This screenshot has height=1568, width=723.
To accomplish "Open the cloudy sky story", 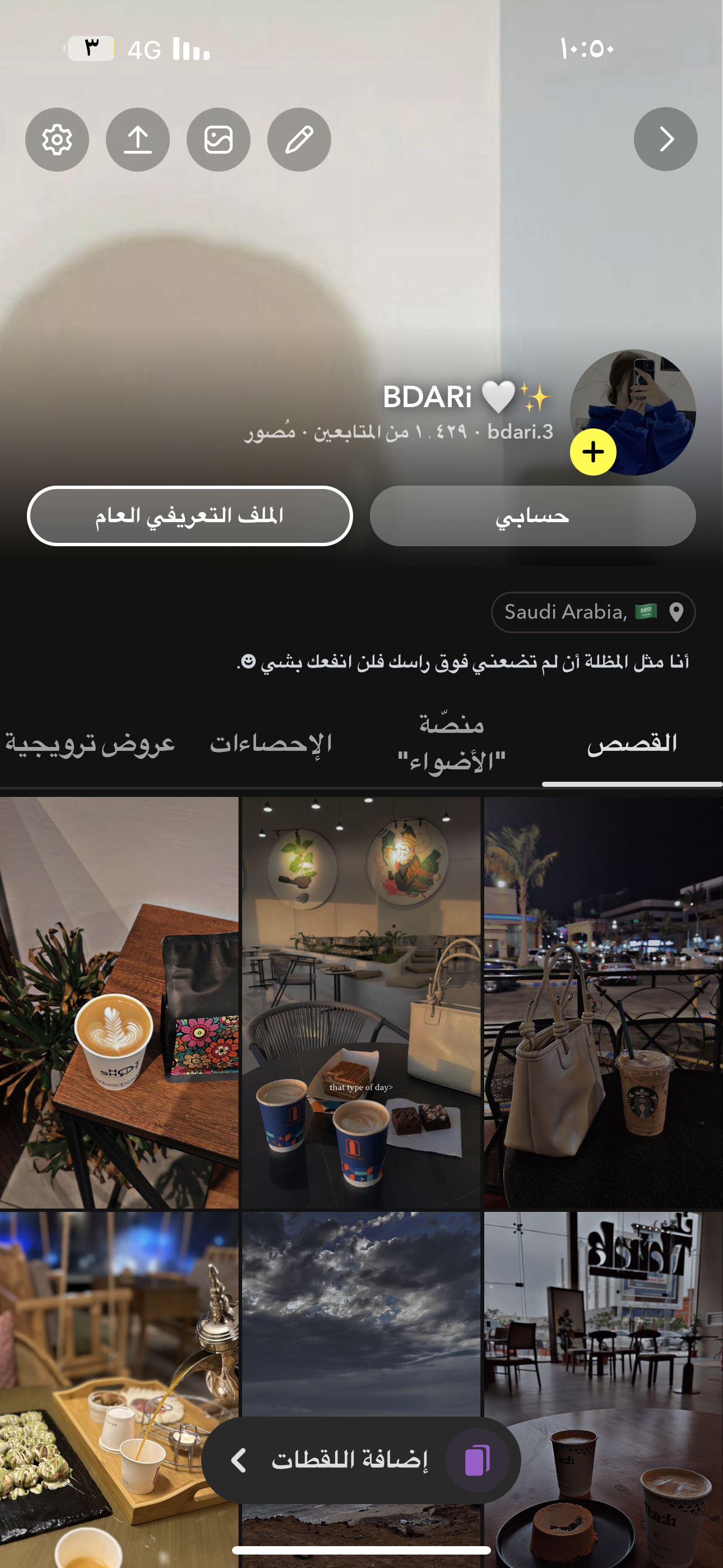I will 361,1309.
